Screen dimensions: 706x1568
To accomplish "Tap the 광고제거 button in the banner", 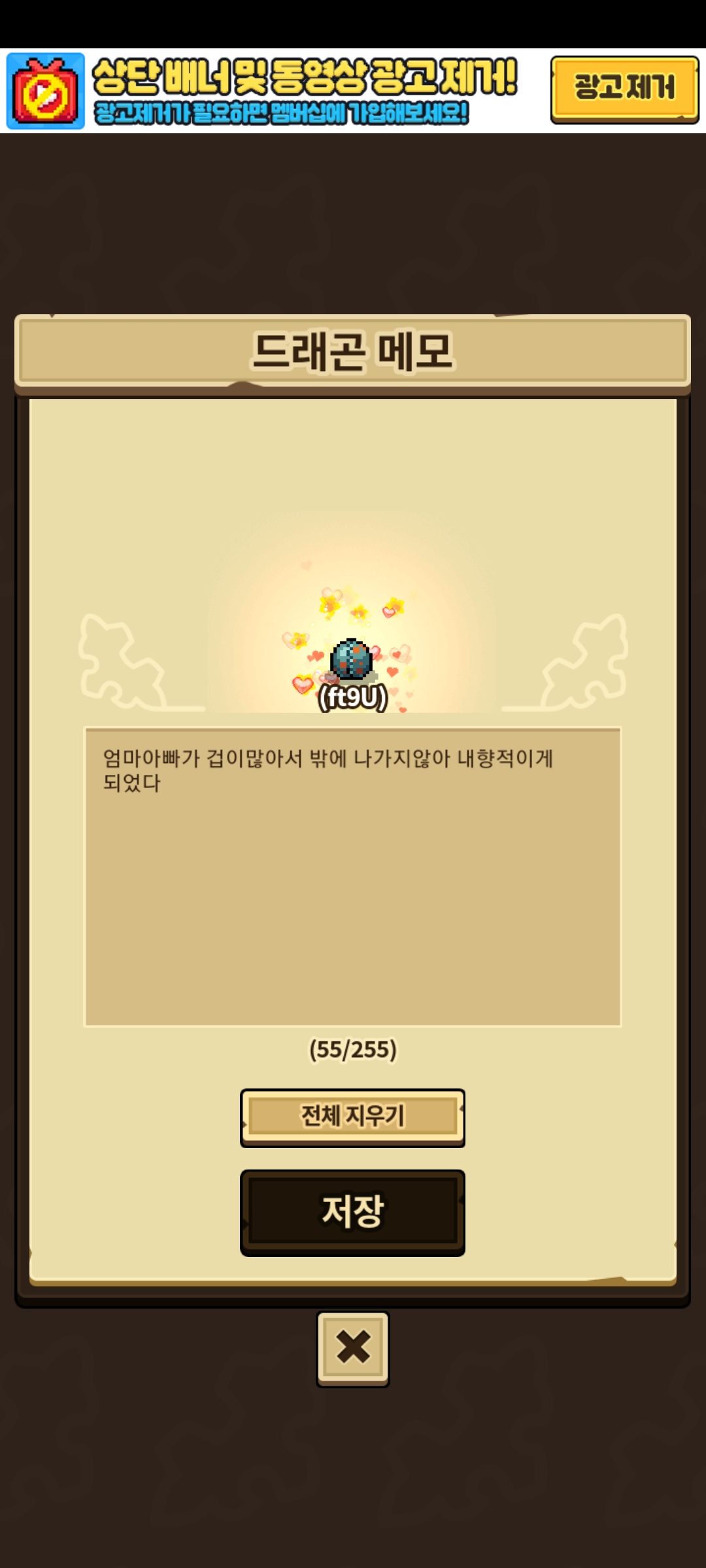I will 624,89.
